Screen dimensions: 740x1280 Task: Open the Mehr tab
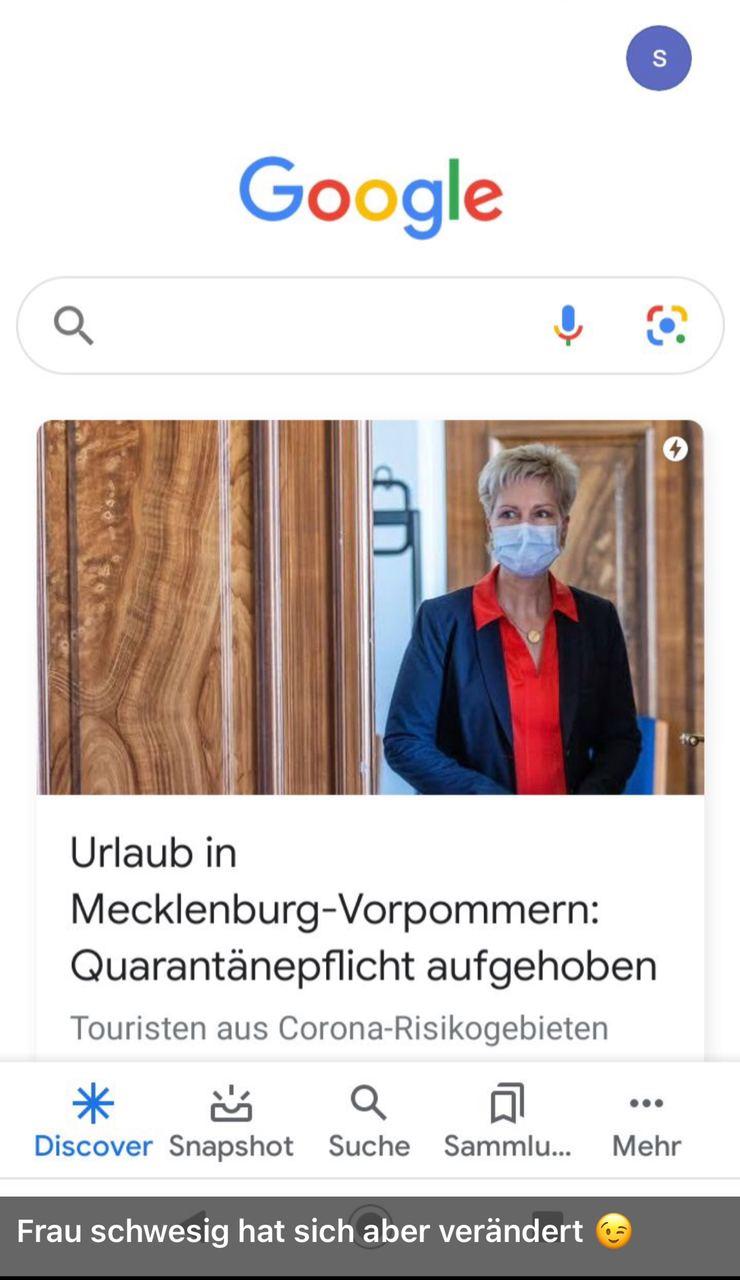pyautogui.click(x=646, y=1121)
